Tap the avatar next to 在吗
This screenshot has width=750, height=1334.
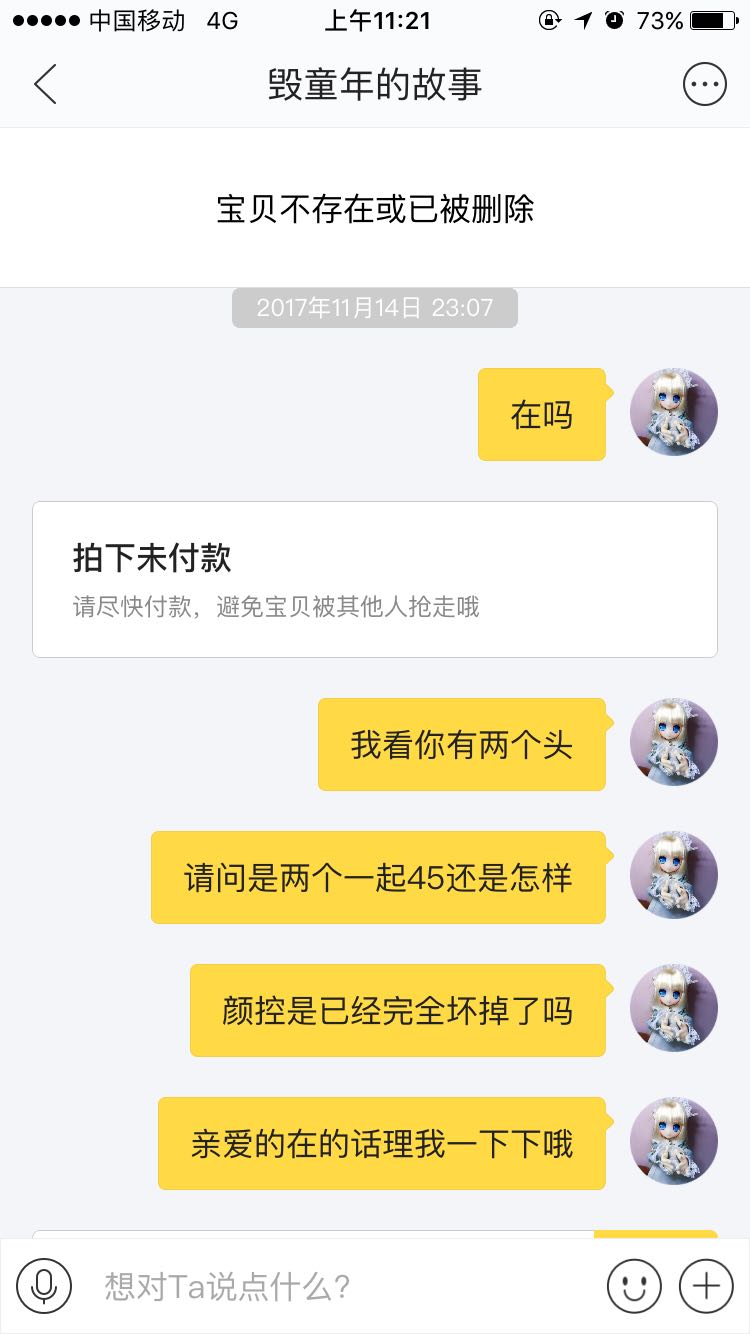pos(674,412)
